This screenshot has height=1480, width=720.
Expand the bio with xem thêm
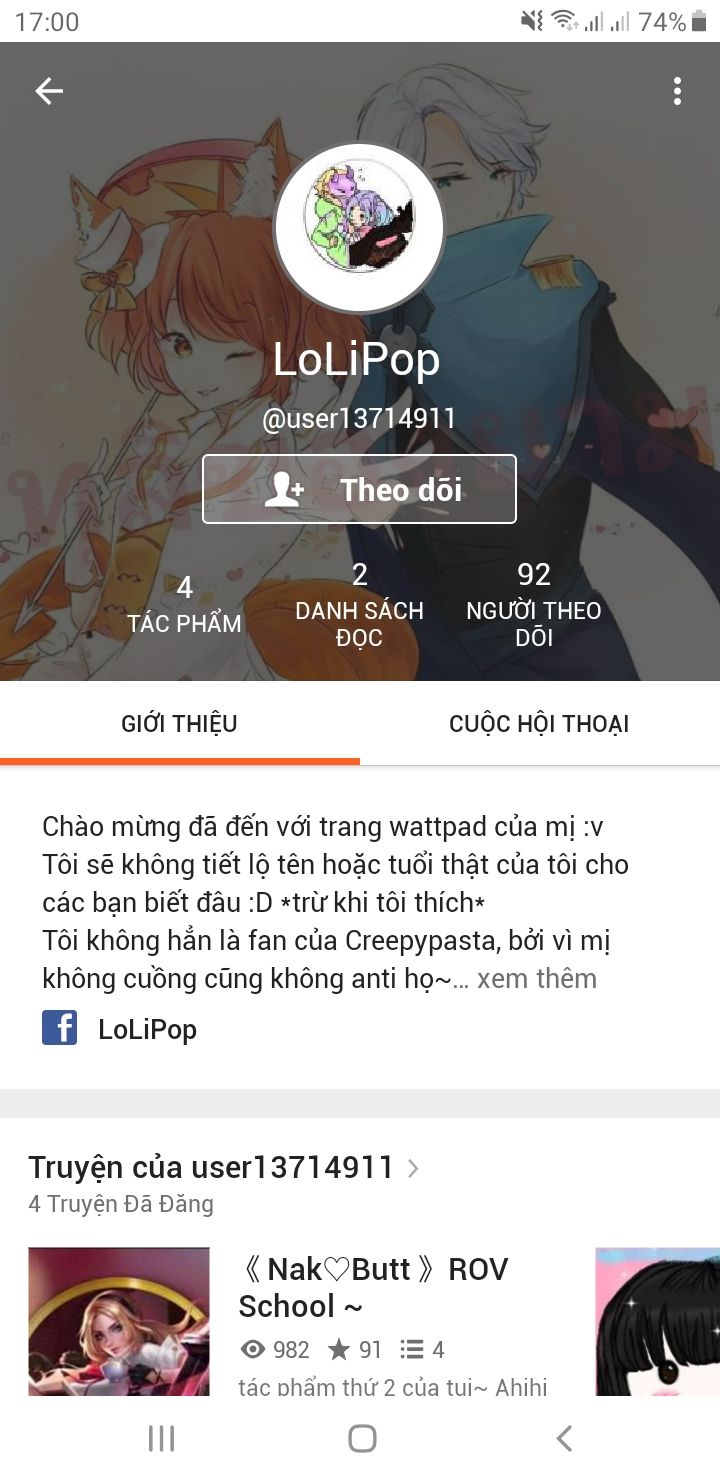coord(537,979)
